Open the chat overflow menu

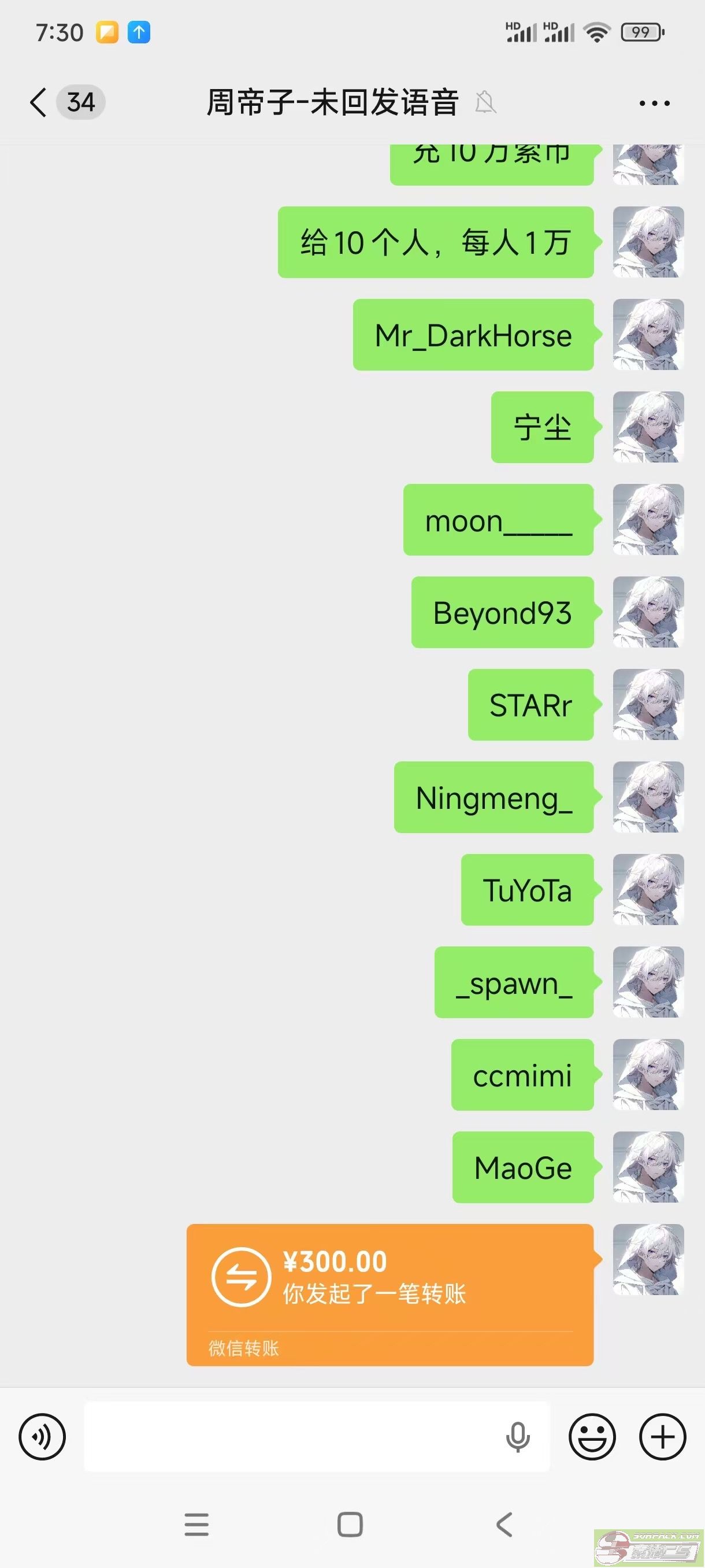tap(655, 103)
